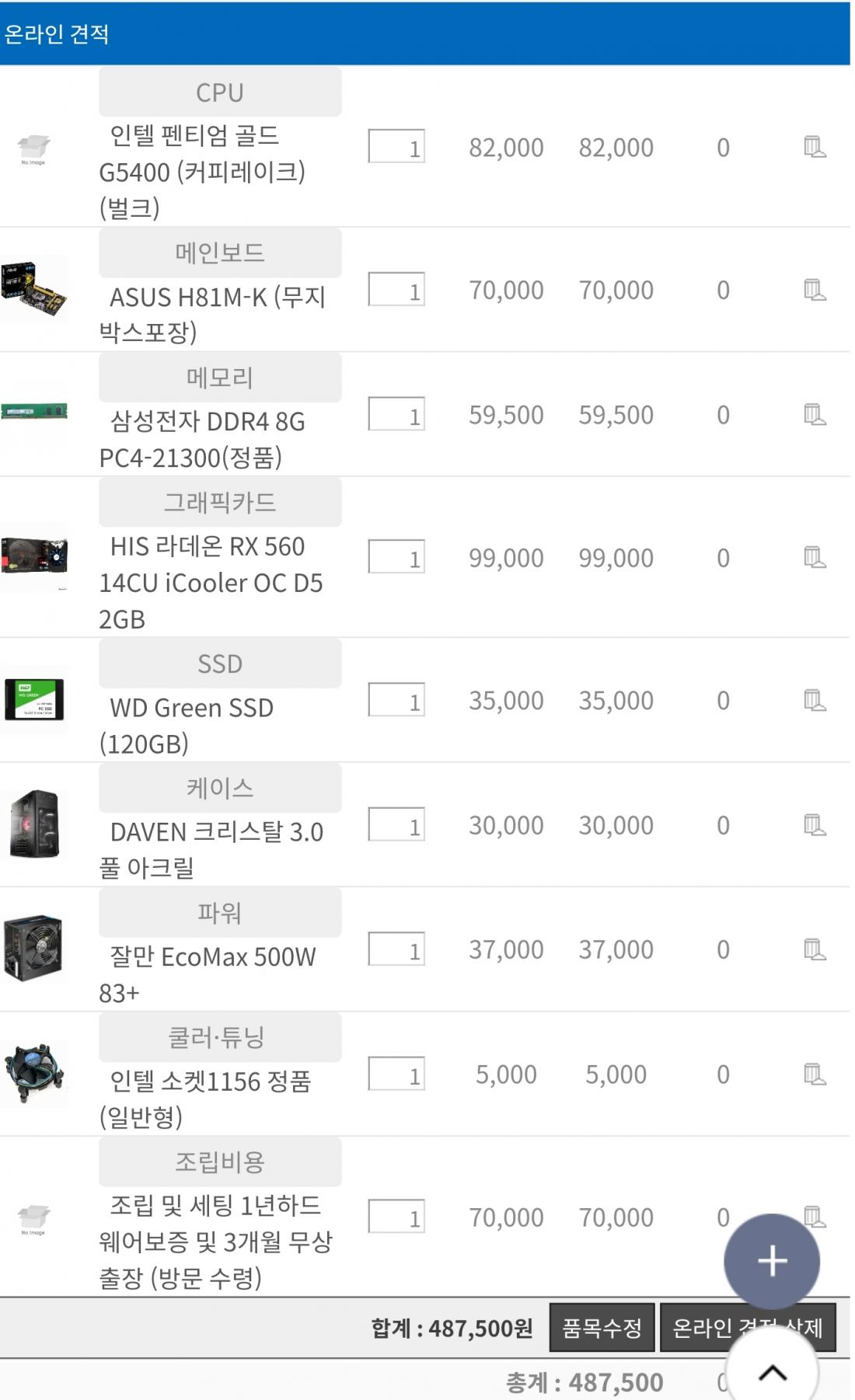Edit quantity of HIS Radeon RX 560
The image size is (855, 1400).
pos(396,557)
